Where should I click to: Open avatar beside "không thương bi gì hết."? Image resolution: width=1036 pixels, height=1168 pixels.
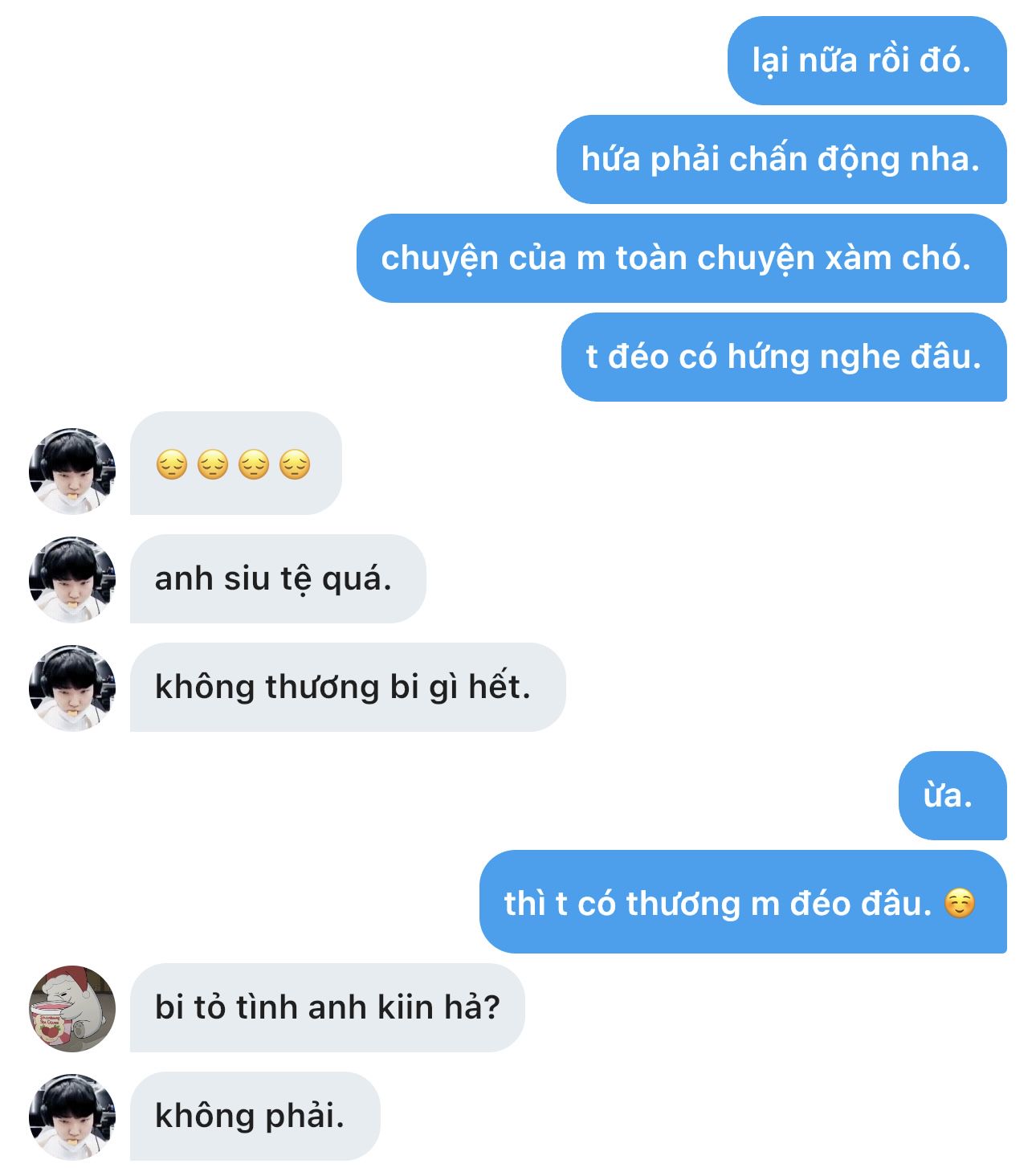pyautogui.click(x=72, y=688)
